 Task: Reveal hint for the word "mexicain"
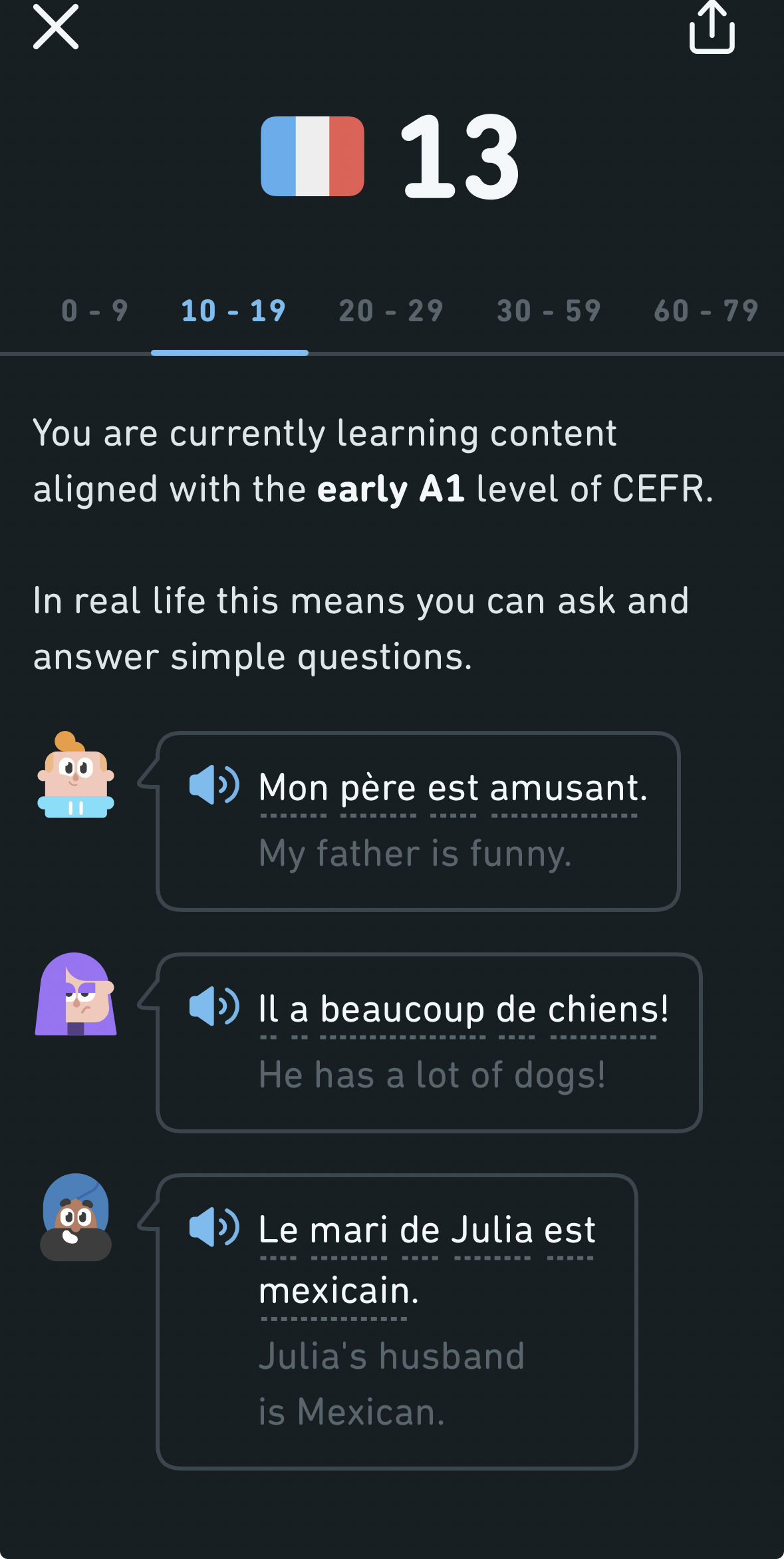coord(334,1292)
